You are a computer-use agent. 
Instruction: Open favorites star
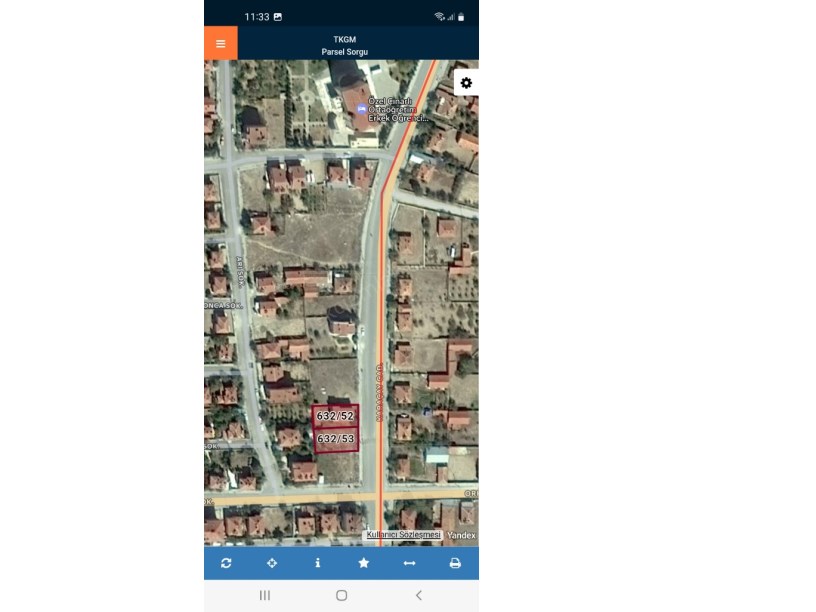[x=364, y=563]
